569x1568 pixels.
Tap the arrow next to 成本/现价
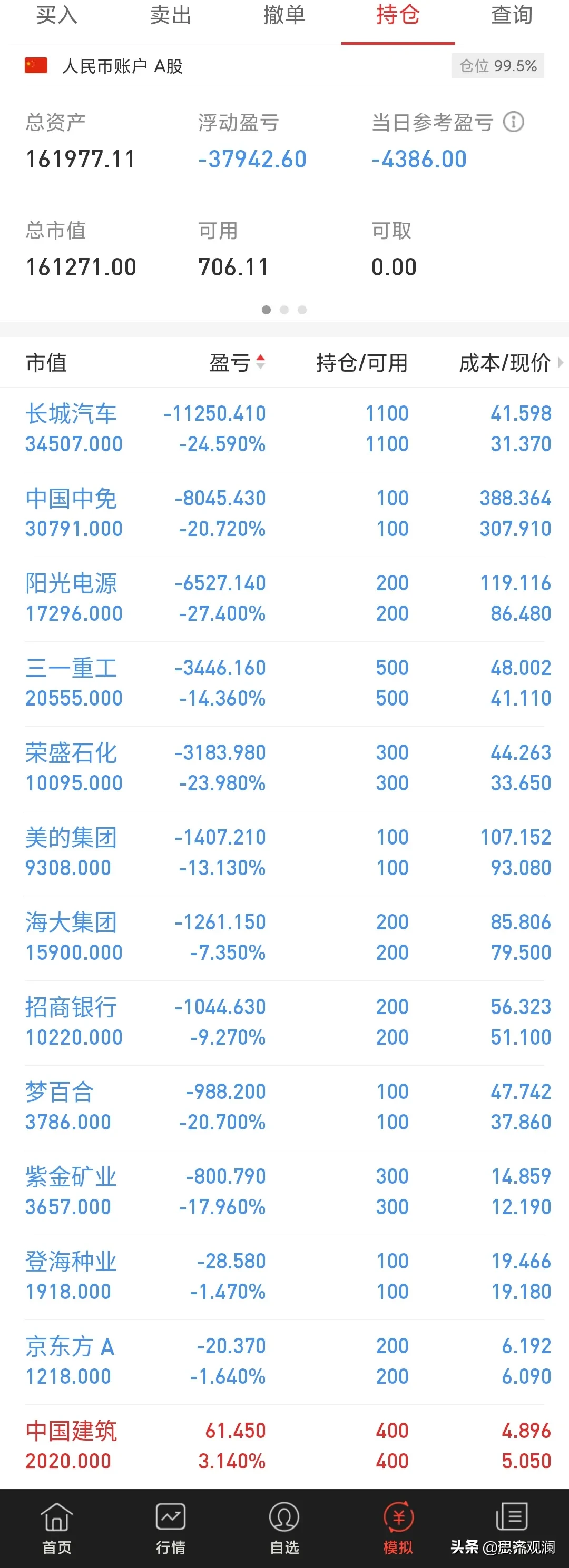click(x=561, y=362)
